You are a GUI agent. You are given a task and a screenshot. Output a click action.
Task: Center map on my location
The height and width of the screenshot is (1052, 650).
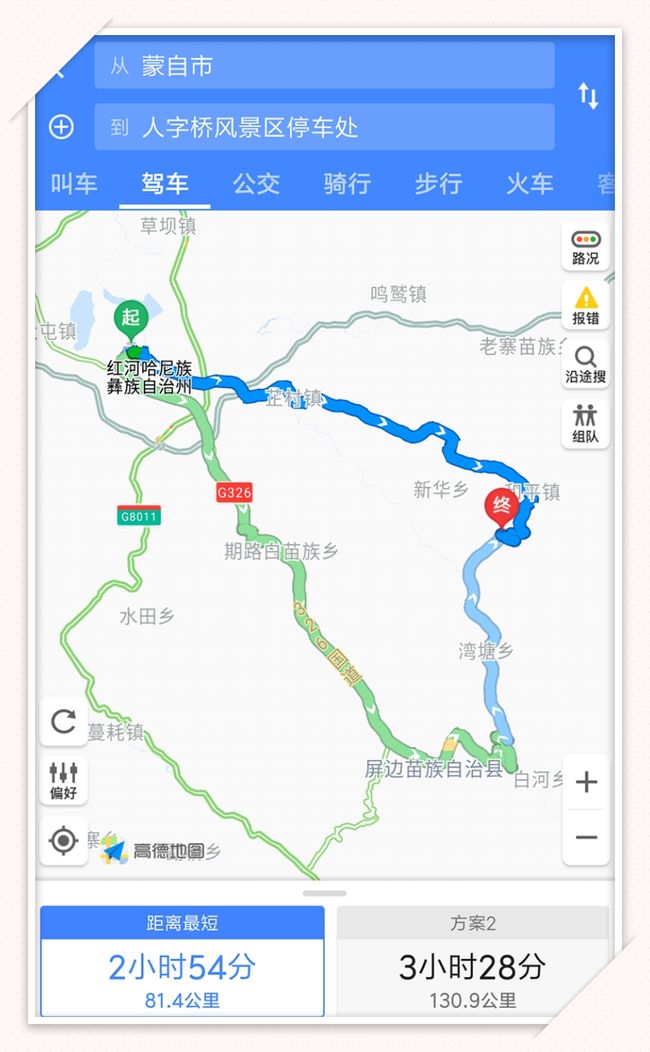tap(64, 841)
